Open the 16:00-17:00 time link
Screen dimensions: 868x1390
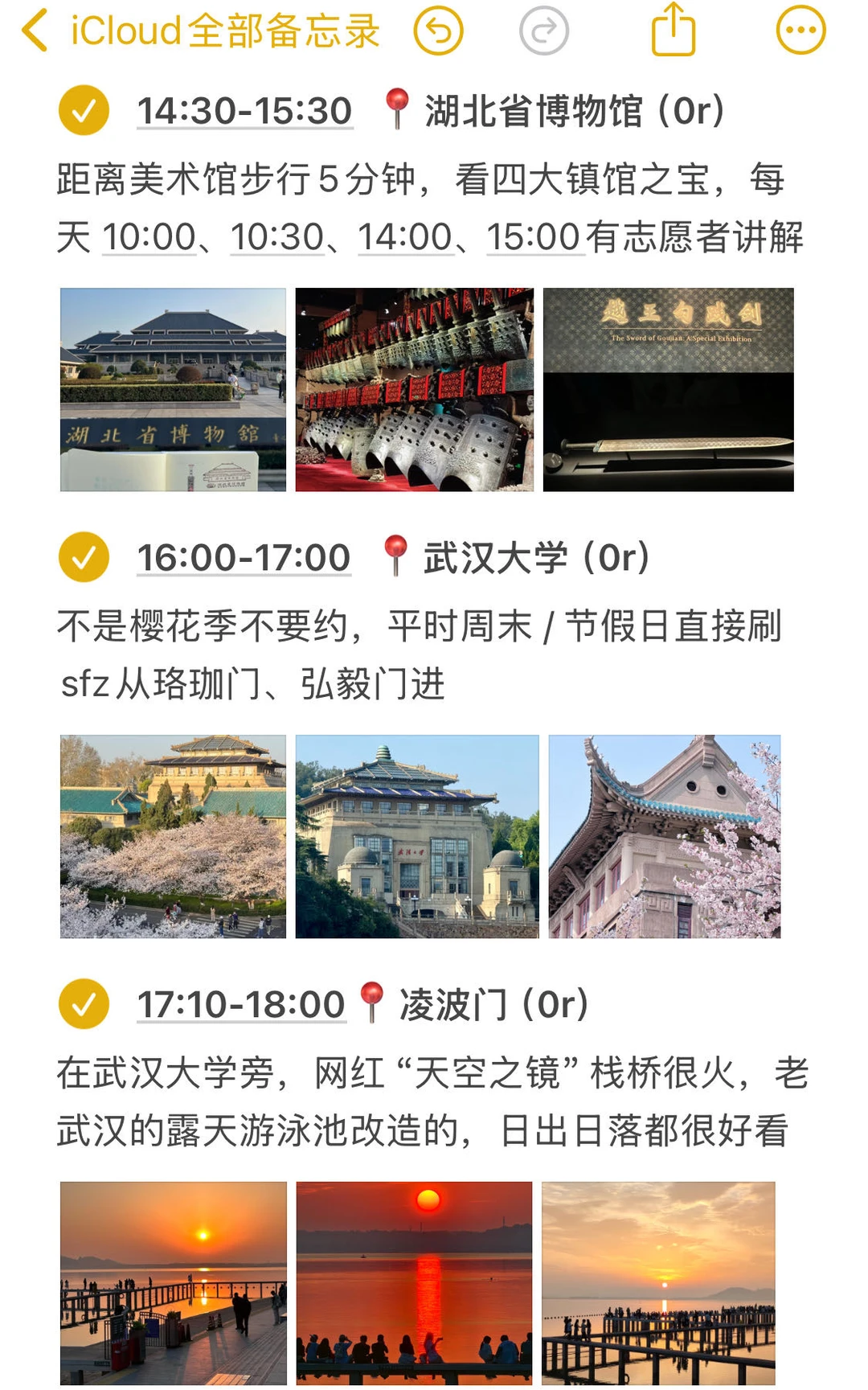pos(244,558)
